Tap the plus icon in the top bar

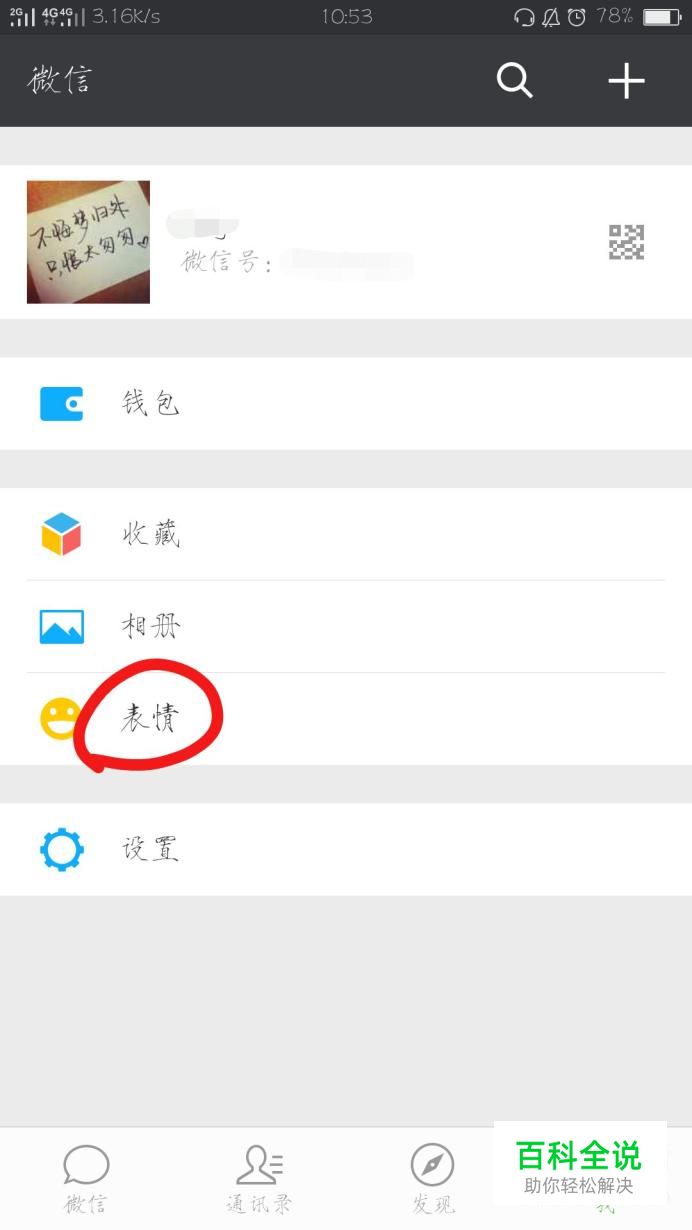(x=627, y=80)
